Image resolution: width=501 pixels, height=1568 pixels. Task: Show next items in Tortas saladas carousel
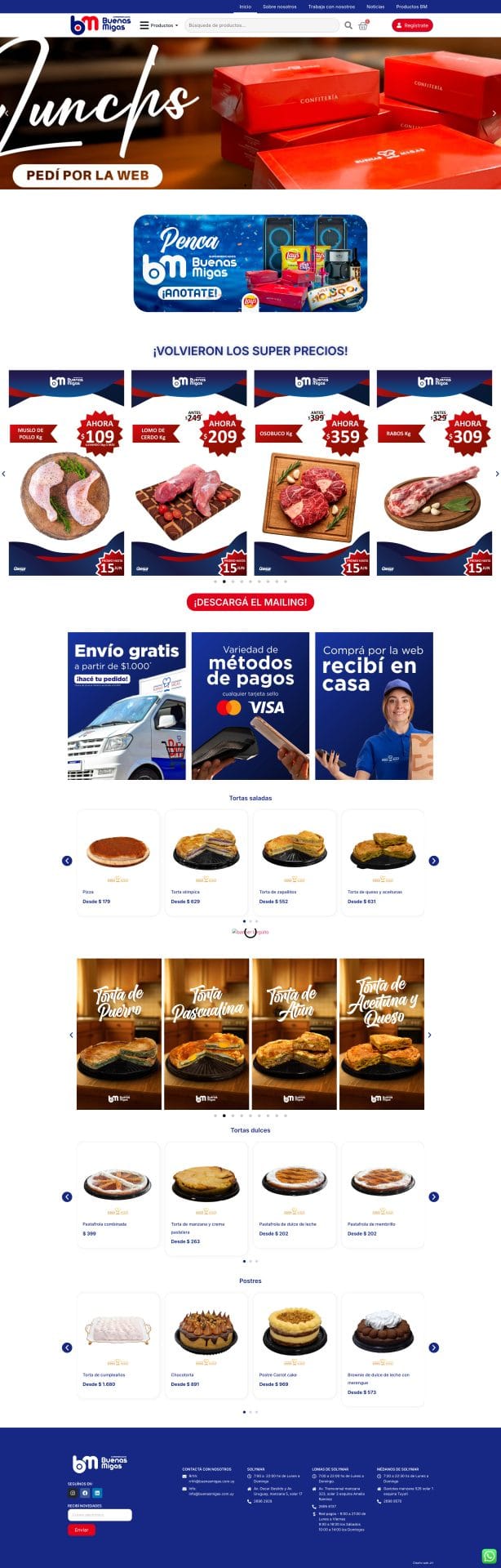tap(434, 861)
